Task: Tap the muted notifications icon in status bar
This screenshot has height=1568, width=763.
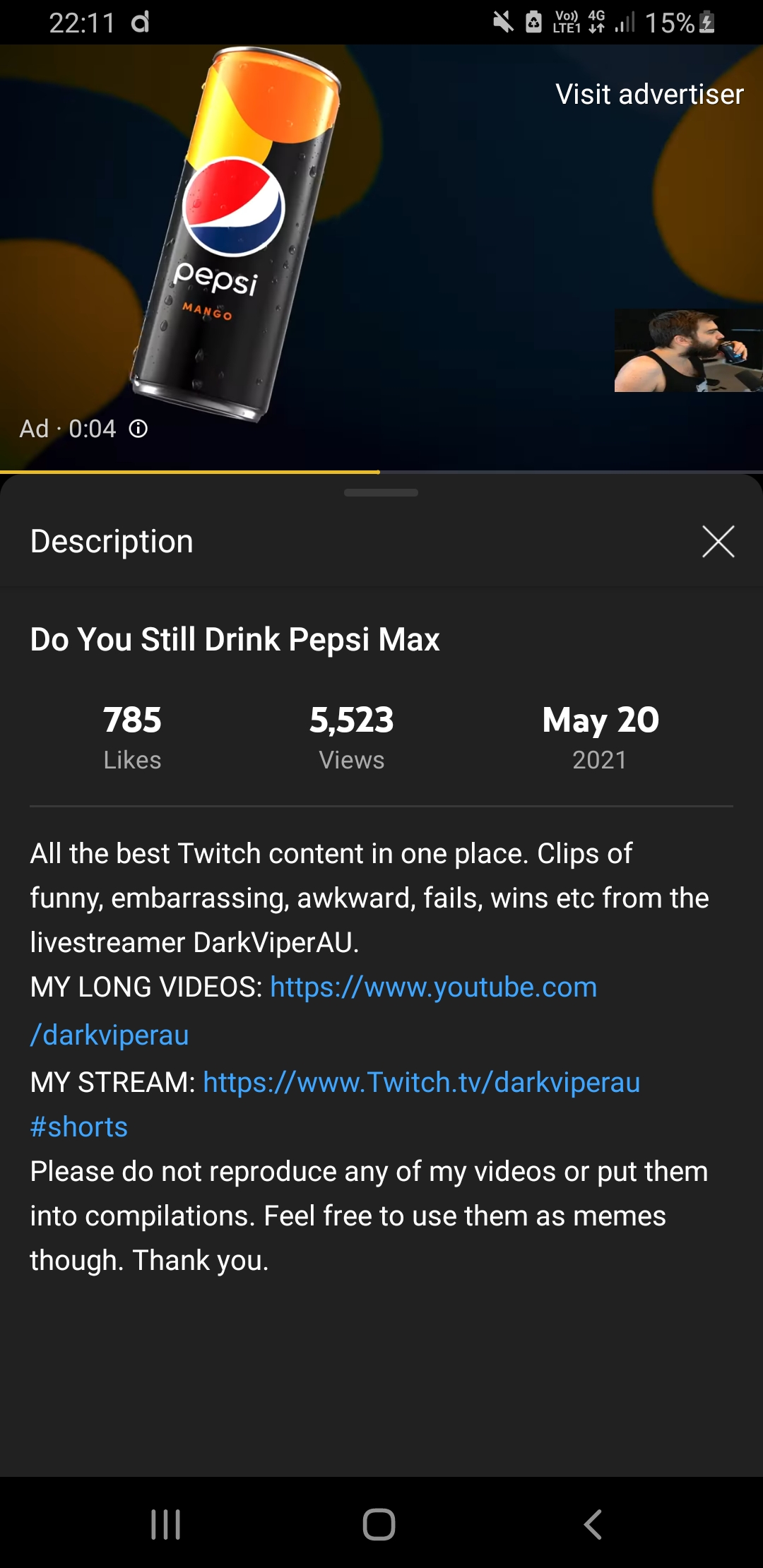Action: [502, 23]
